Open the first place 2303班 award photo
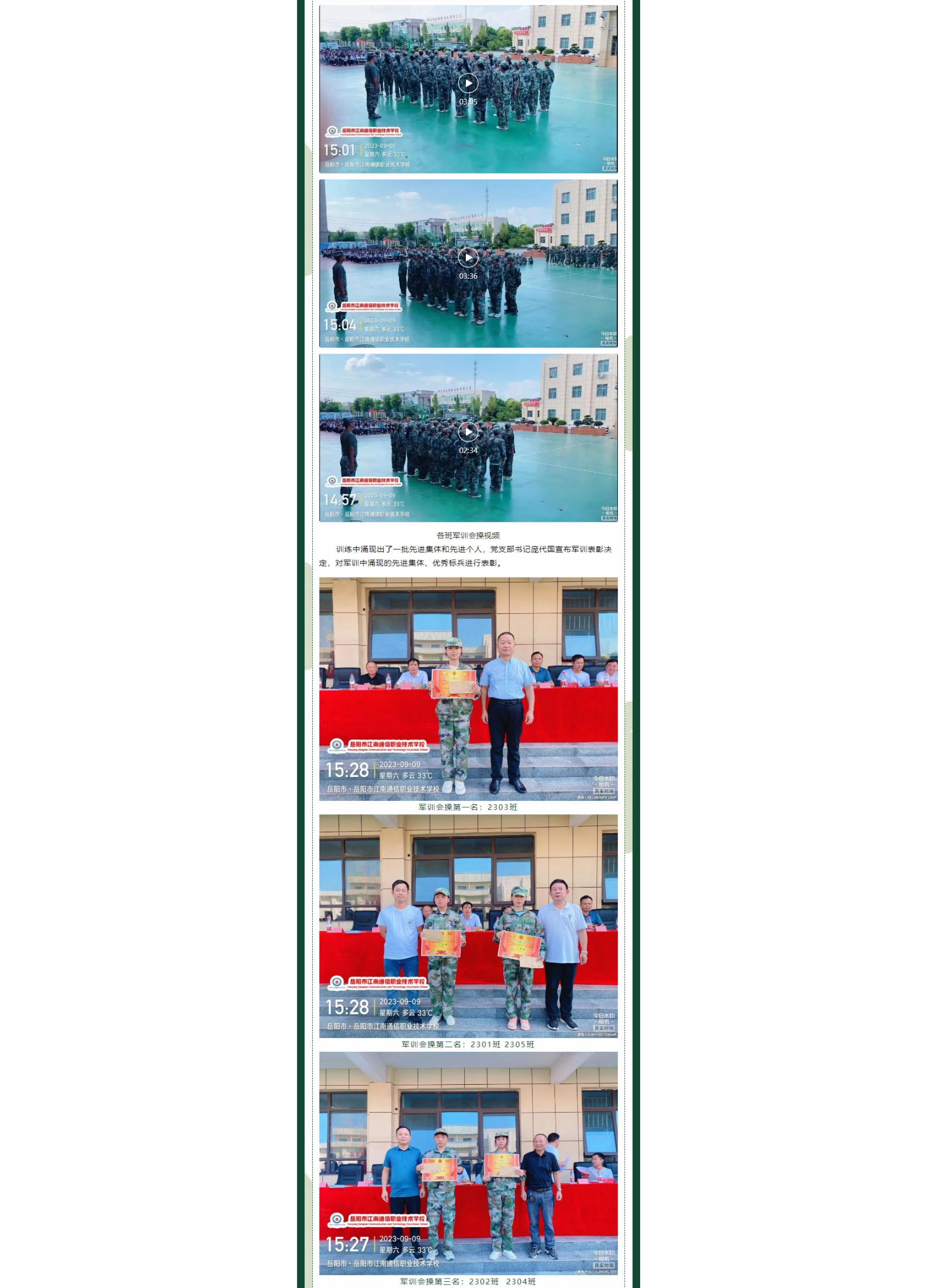The height and width of the screenshot is (1288, 925). (x=468, y=689)
